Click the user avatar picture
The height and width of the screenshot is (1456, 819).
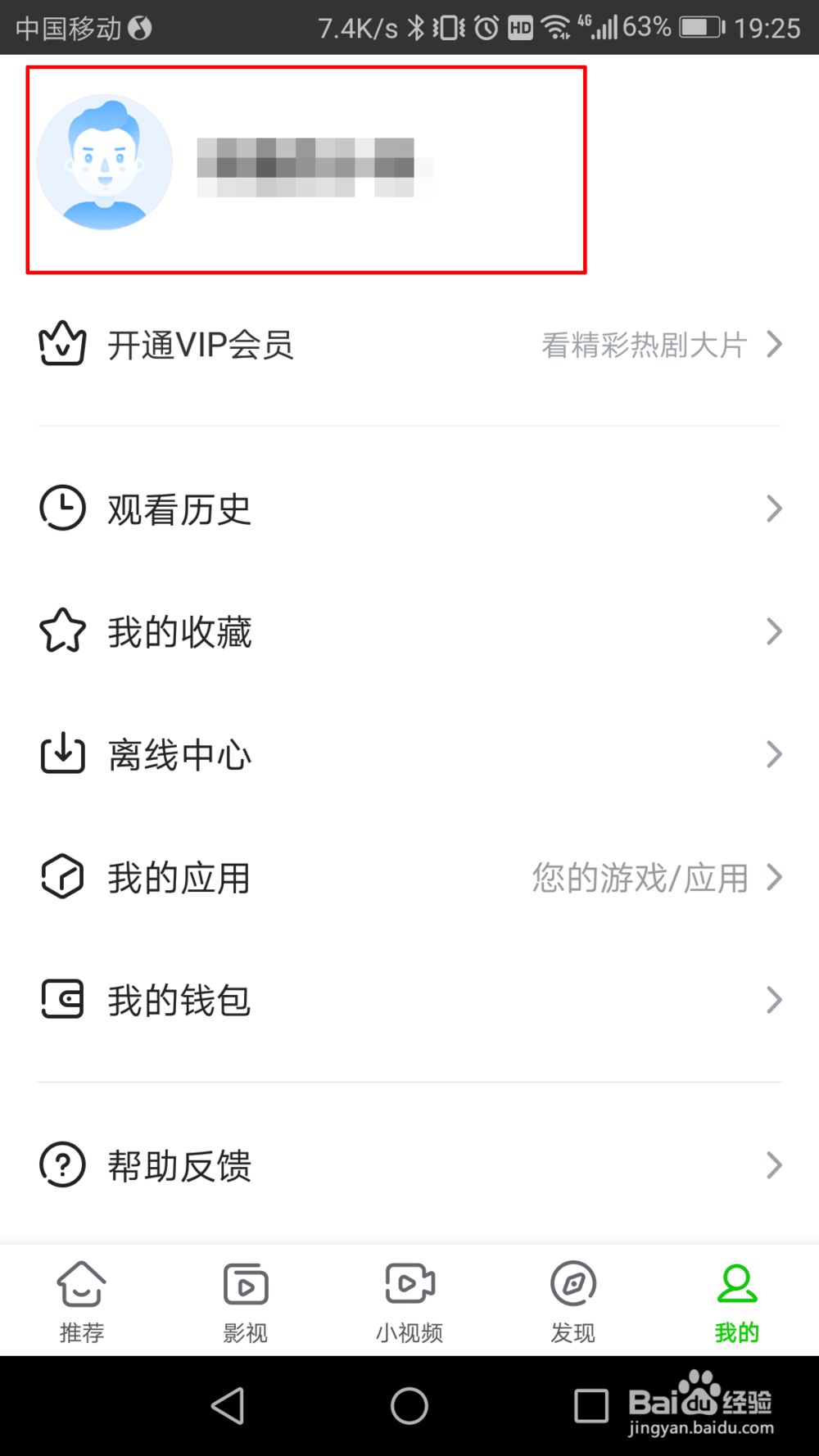[x=105, y=162]
